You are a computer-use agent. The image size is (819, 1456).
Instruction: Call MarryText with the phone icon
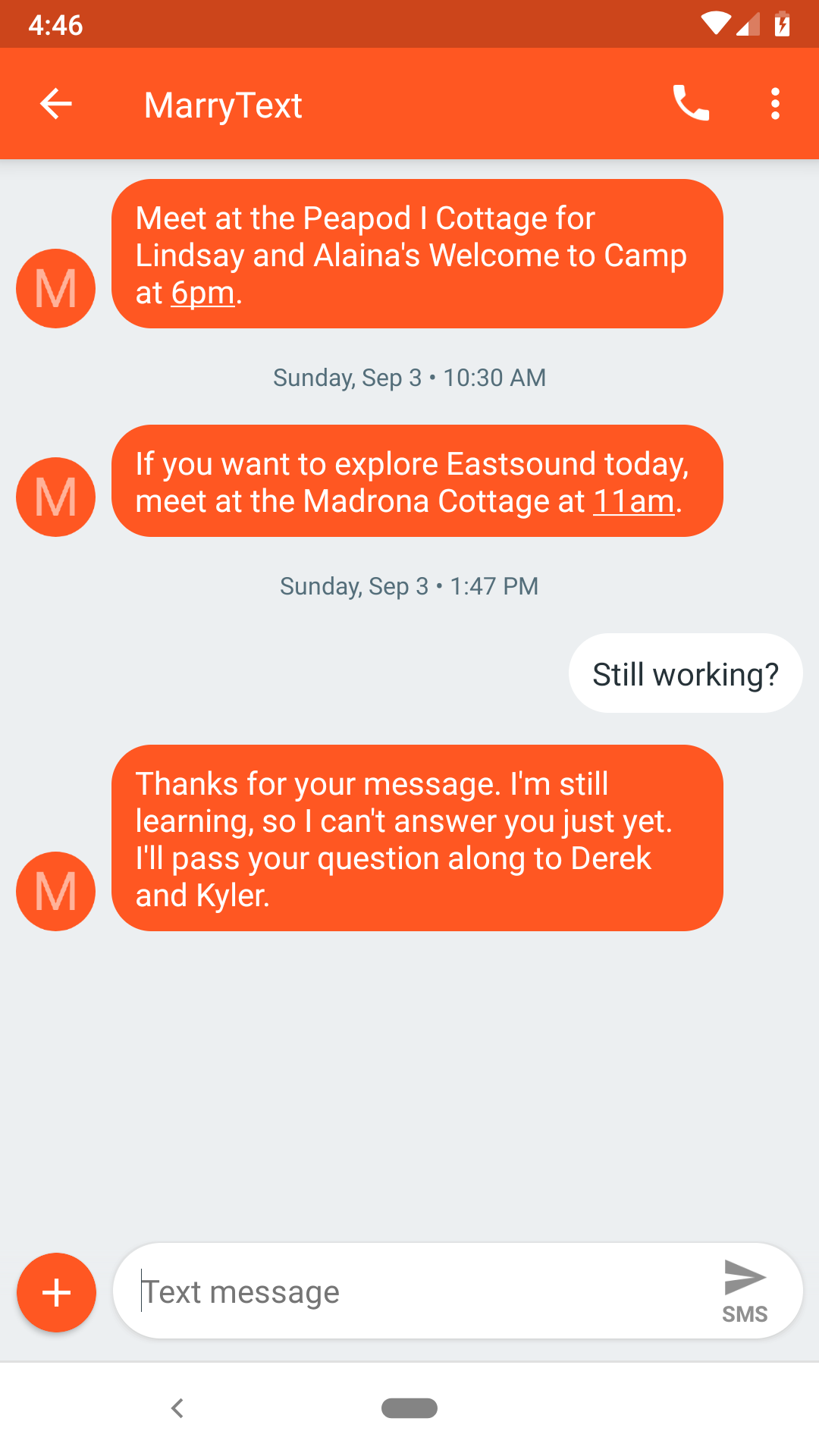tap(691, 104)
